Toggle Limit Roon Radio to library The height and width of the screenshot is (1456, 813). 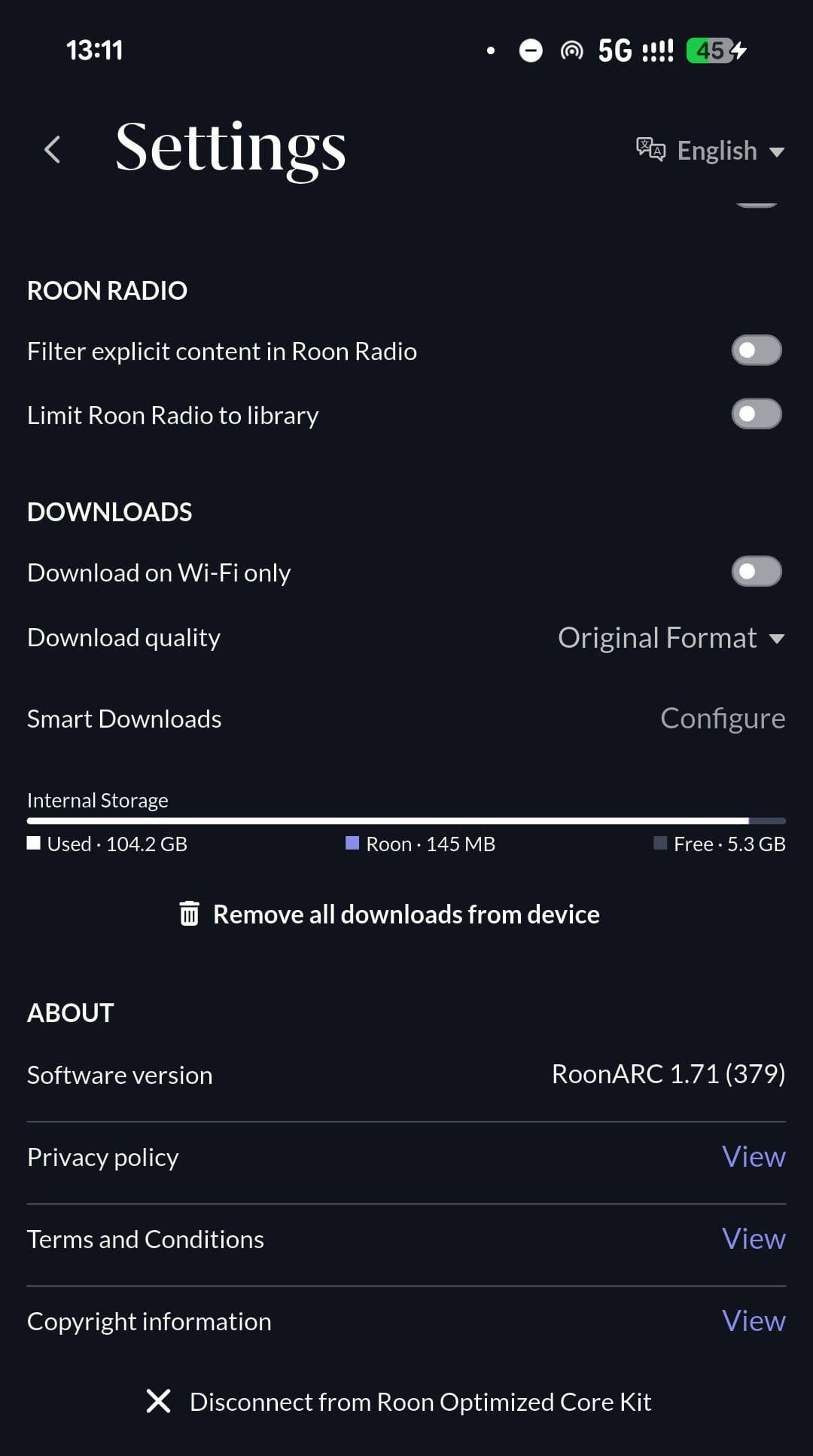pos(756,414)
